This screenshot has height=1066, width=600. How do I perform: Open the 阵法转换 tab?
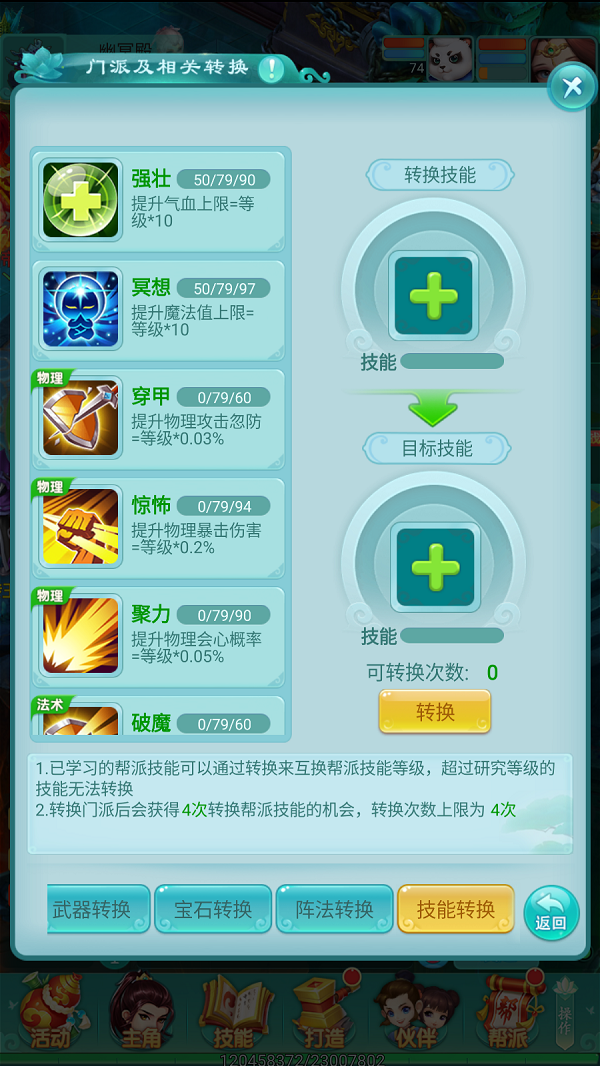[334, 909]
